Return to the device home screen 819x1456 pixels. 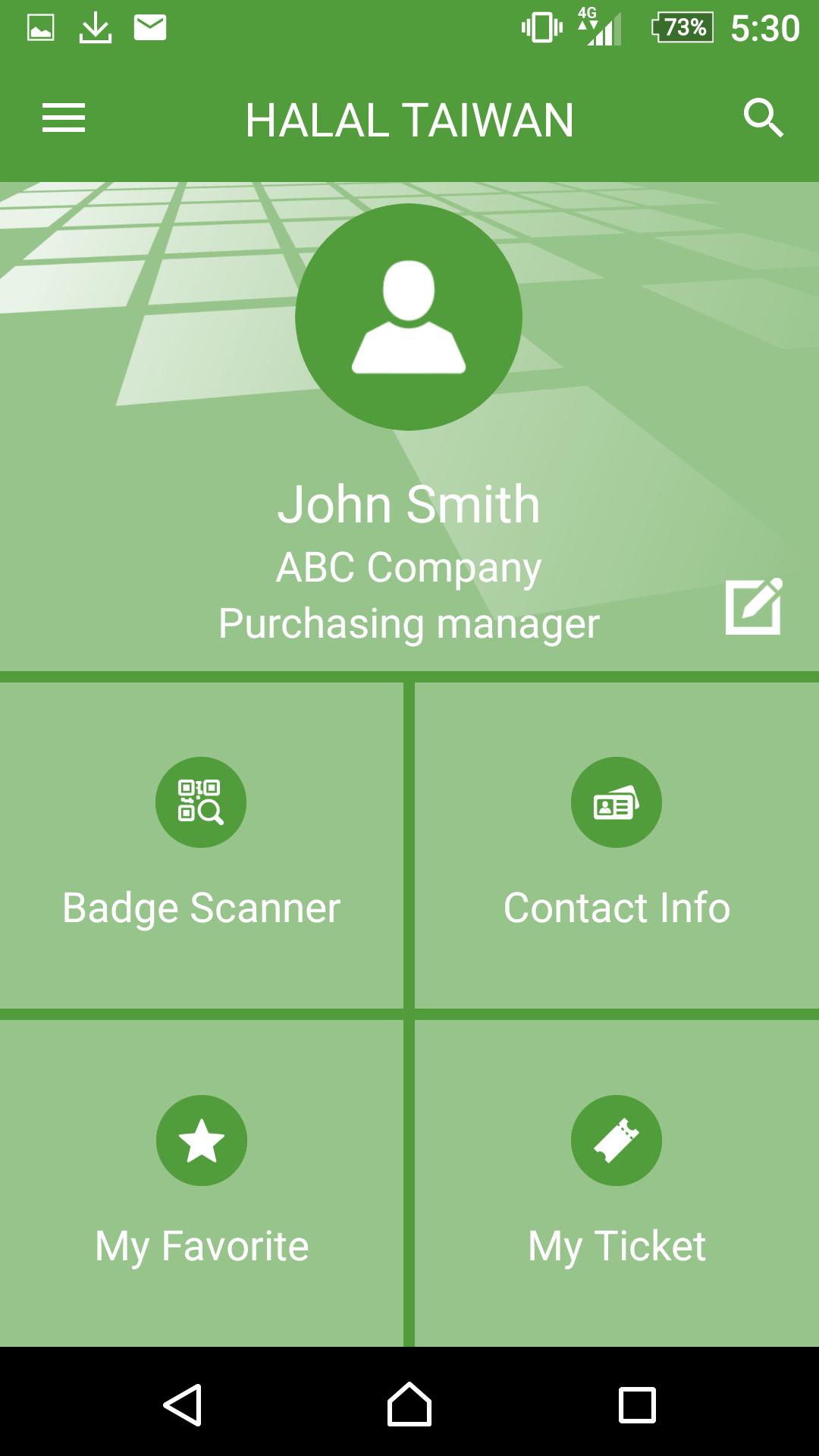[x=409, y=1404]
